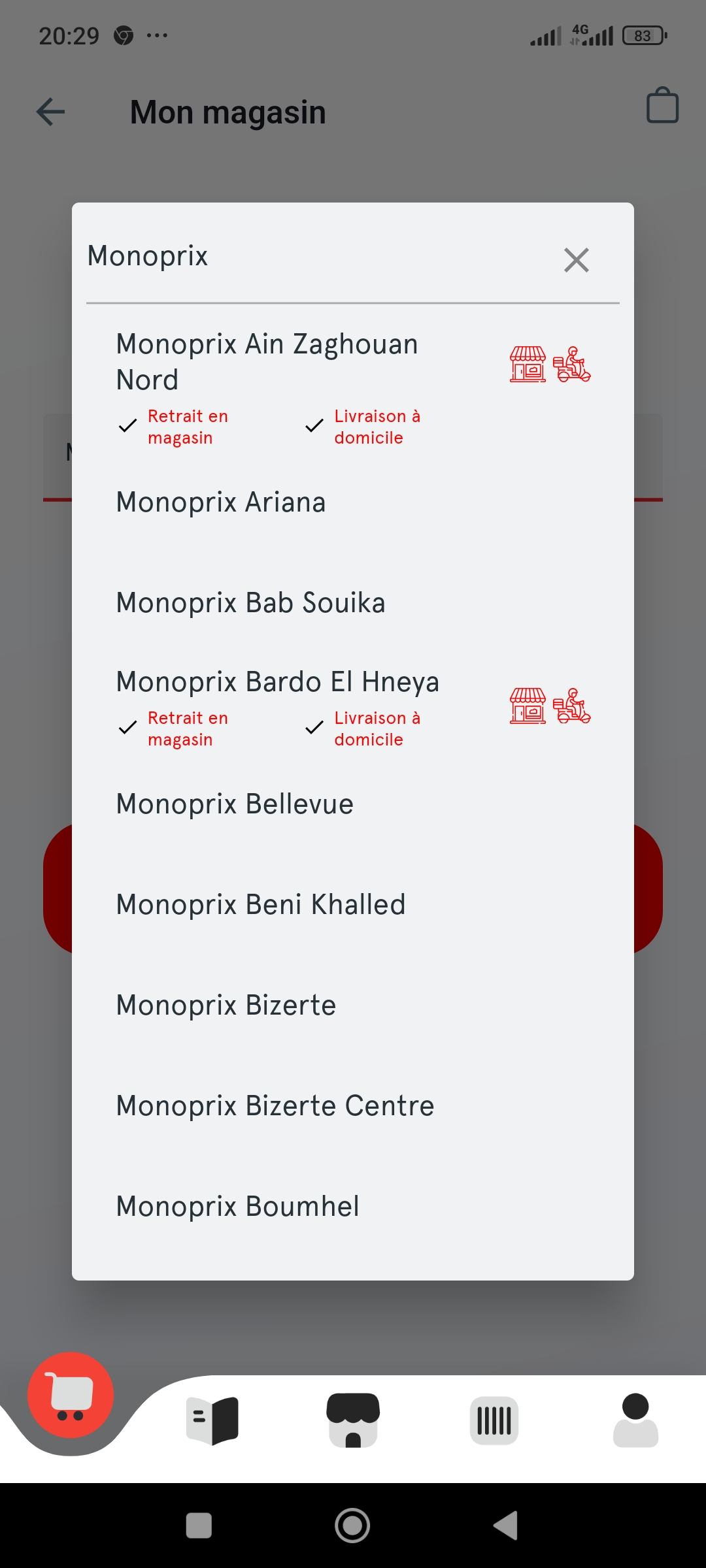This screenshot has height=1568, width=706.
Task: Open the barcode scanner tab
Action: click(x=494, y=1420)
